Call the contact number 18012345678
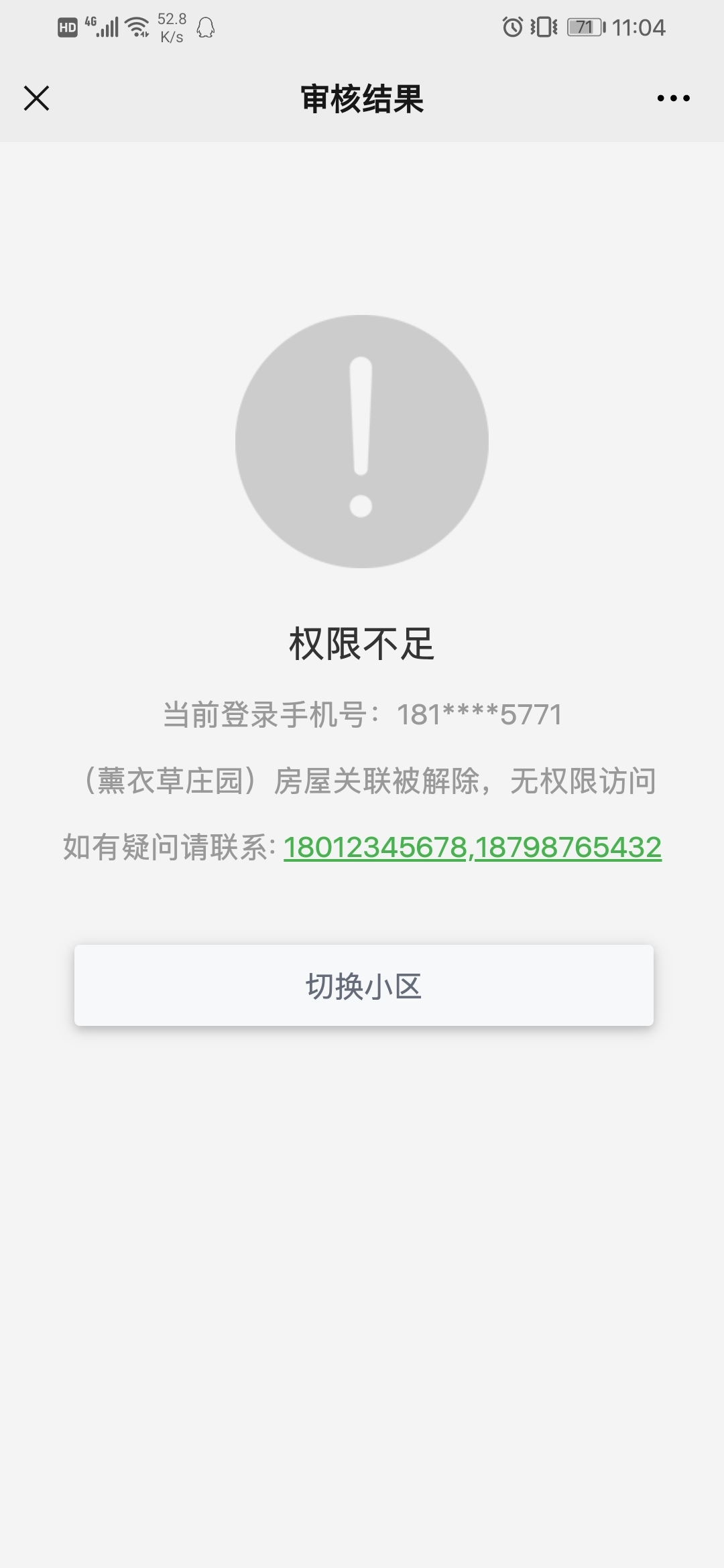Viewport: 724px width, 1568px height. pyautogui.click(x=375, y=848)
